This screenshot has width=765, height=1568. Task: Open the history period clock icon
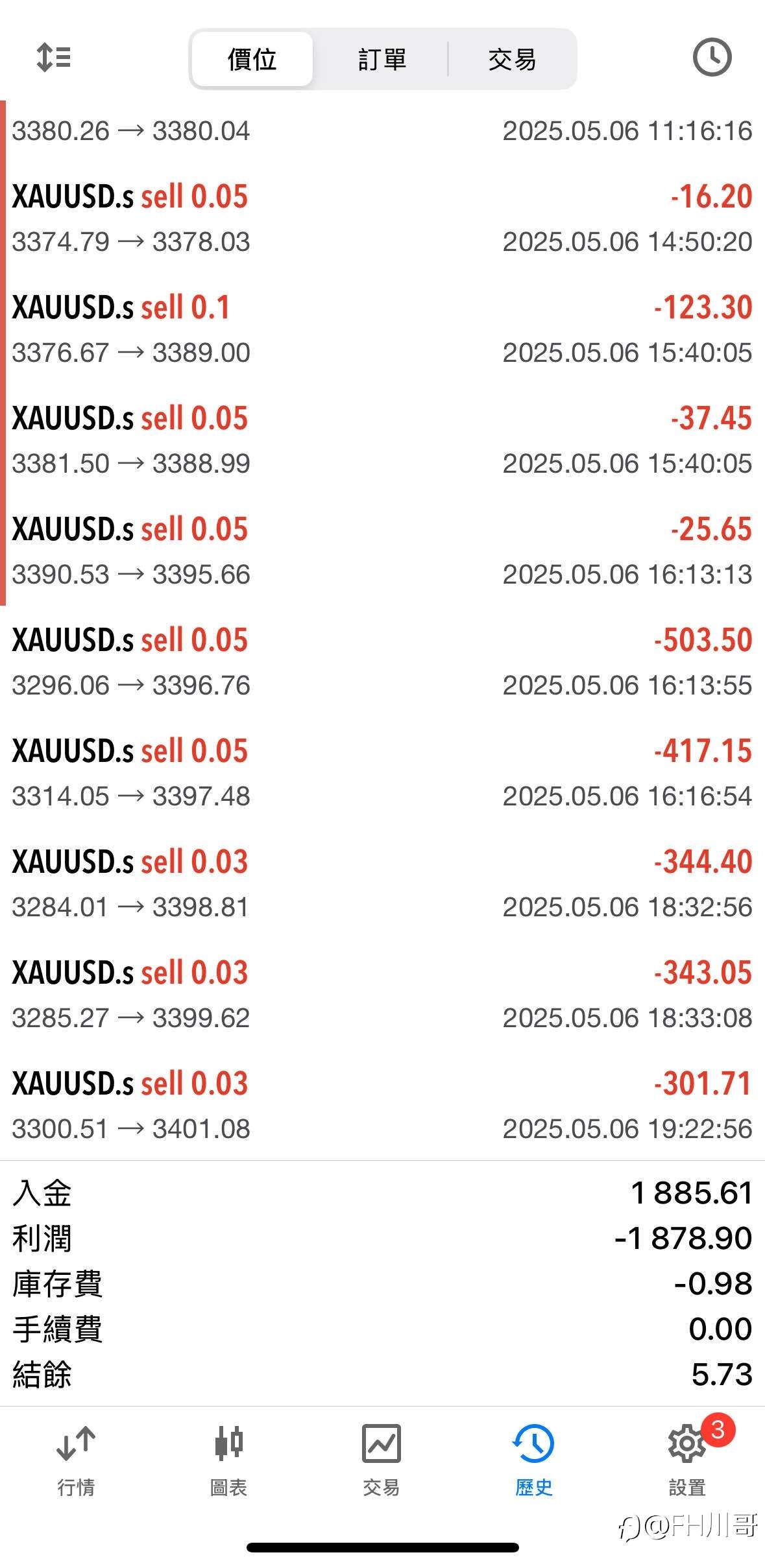click(x=712, y=58)
